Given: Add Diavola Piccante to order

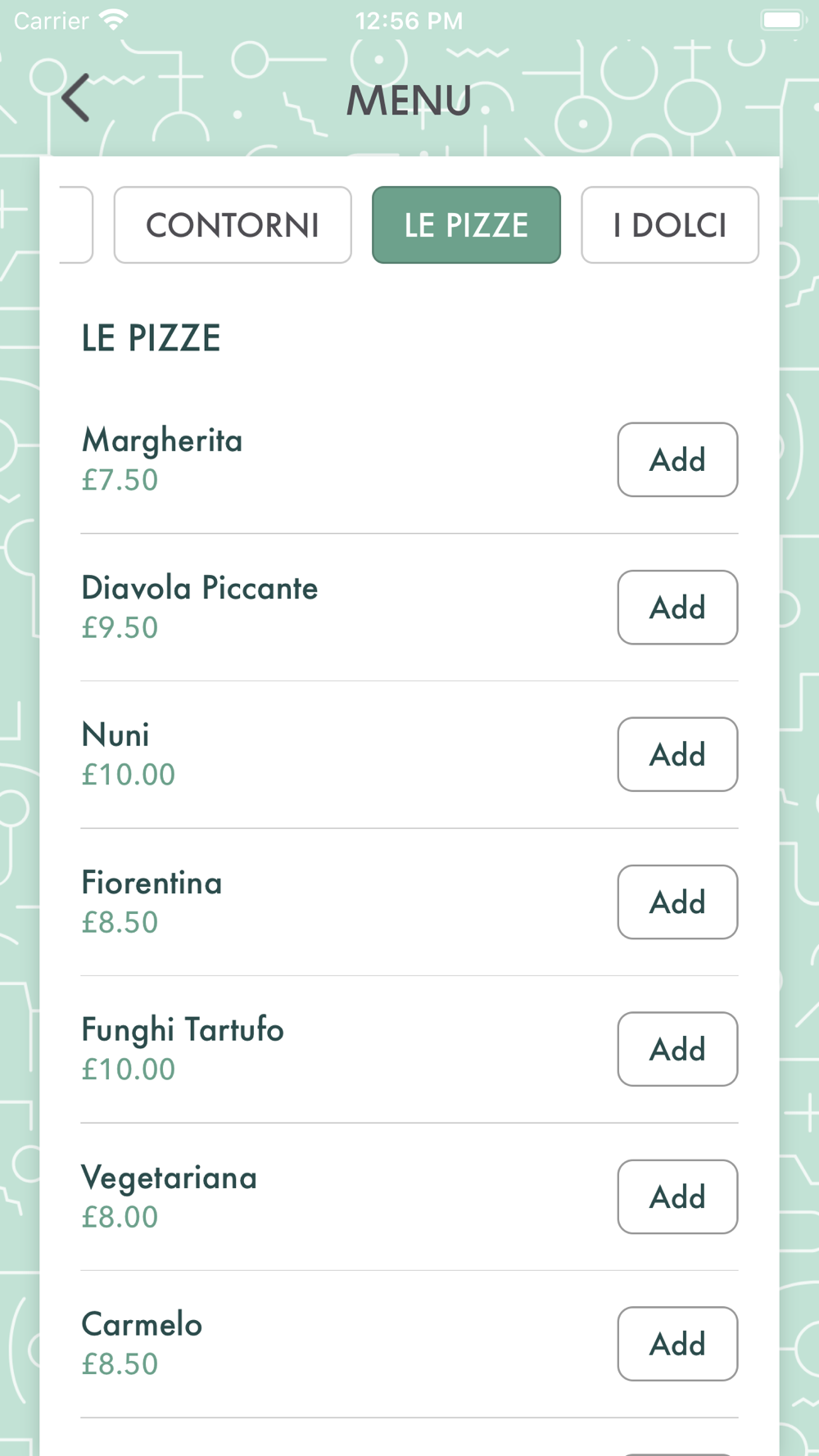Looking at the screenshot, I should point(677,607).
